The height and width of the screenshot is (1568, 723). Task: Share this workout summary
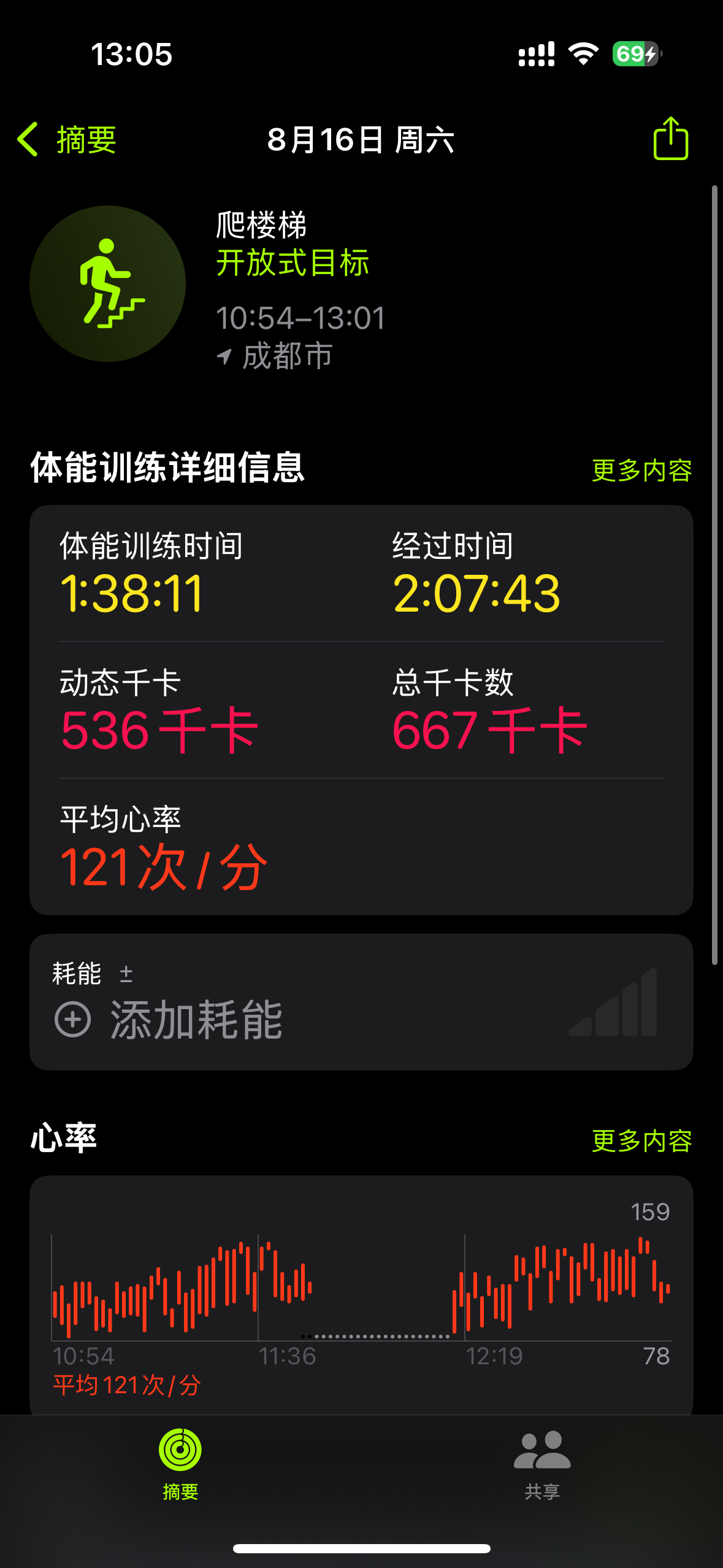(x=670, y=139)
